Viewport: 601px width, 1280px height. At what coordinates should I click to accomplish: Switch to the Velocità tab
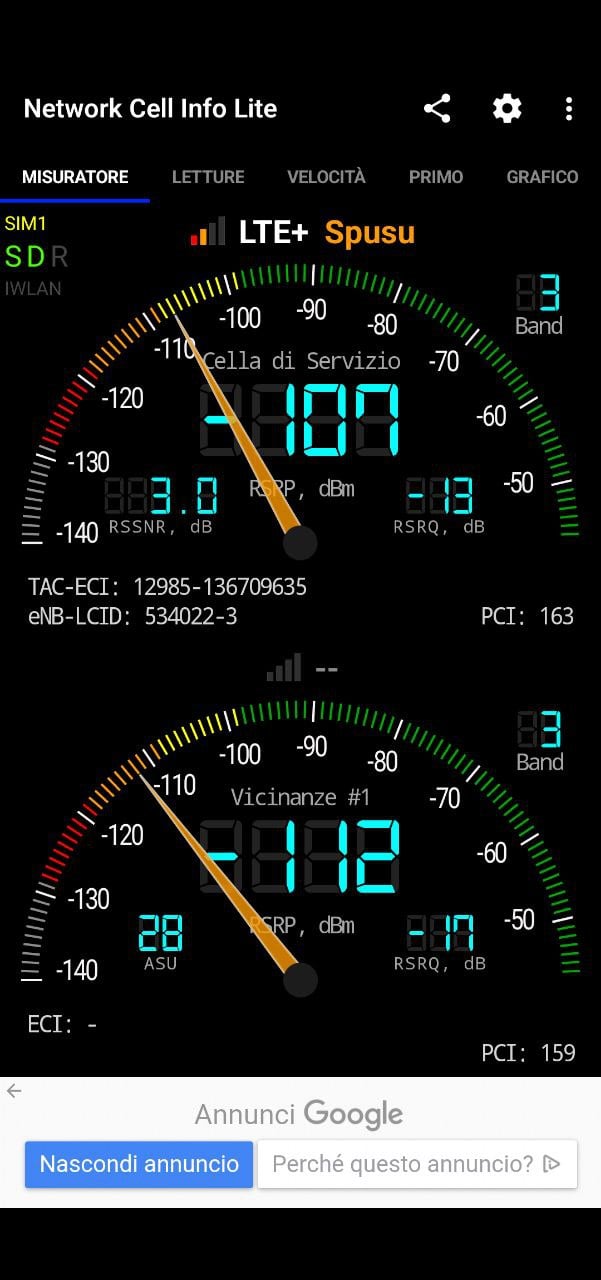326,177
